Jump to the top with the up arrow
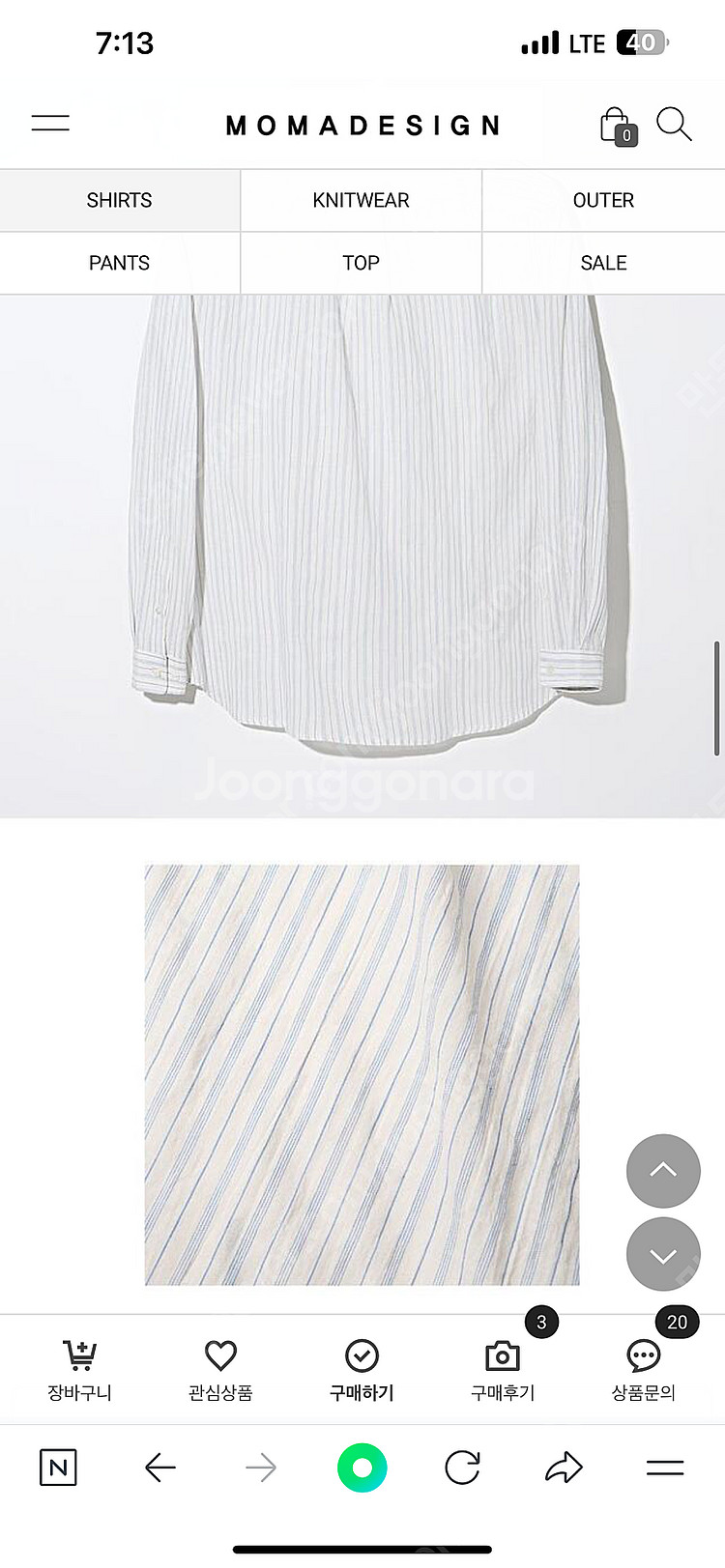725x1568 pixels. point(663,1171)
